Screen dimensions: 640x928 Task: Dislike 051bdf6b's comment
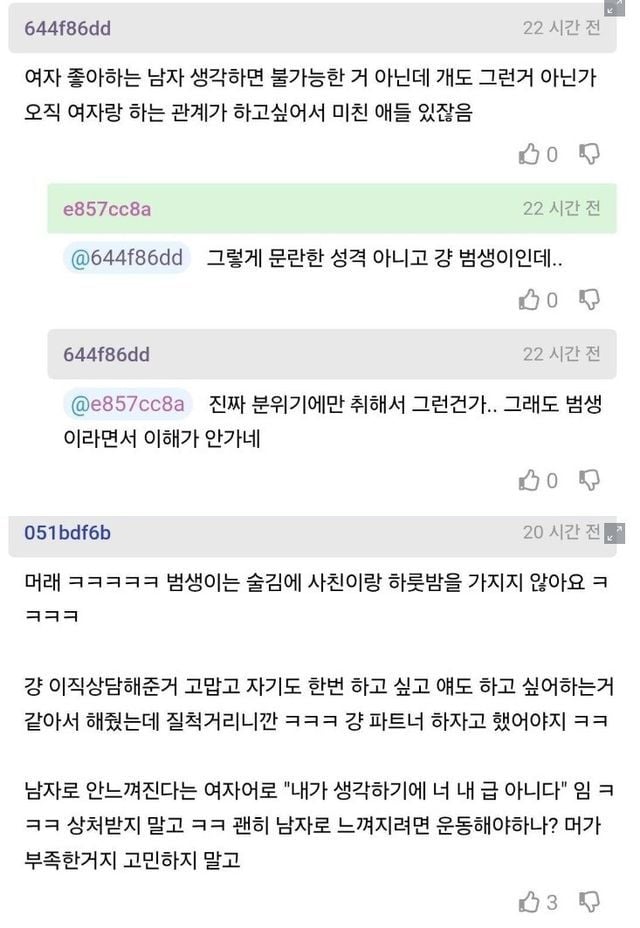590,902
